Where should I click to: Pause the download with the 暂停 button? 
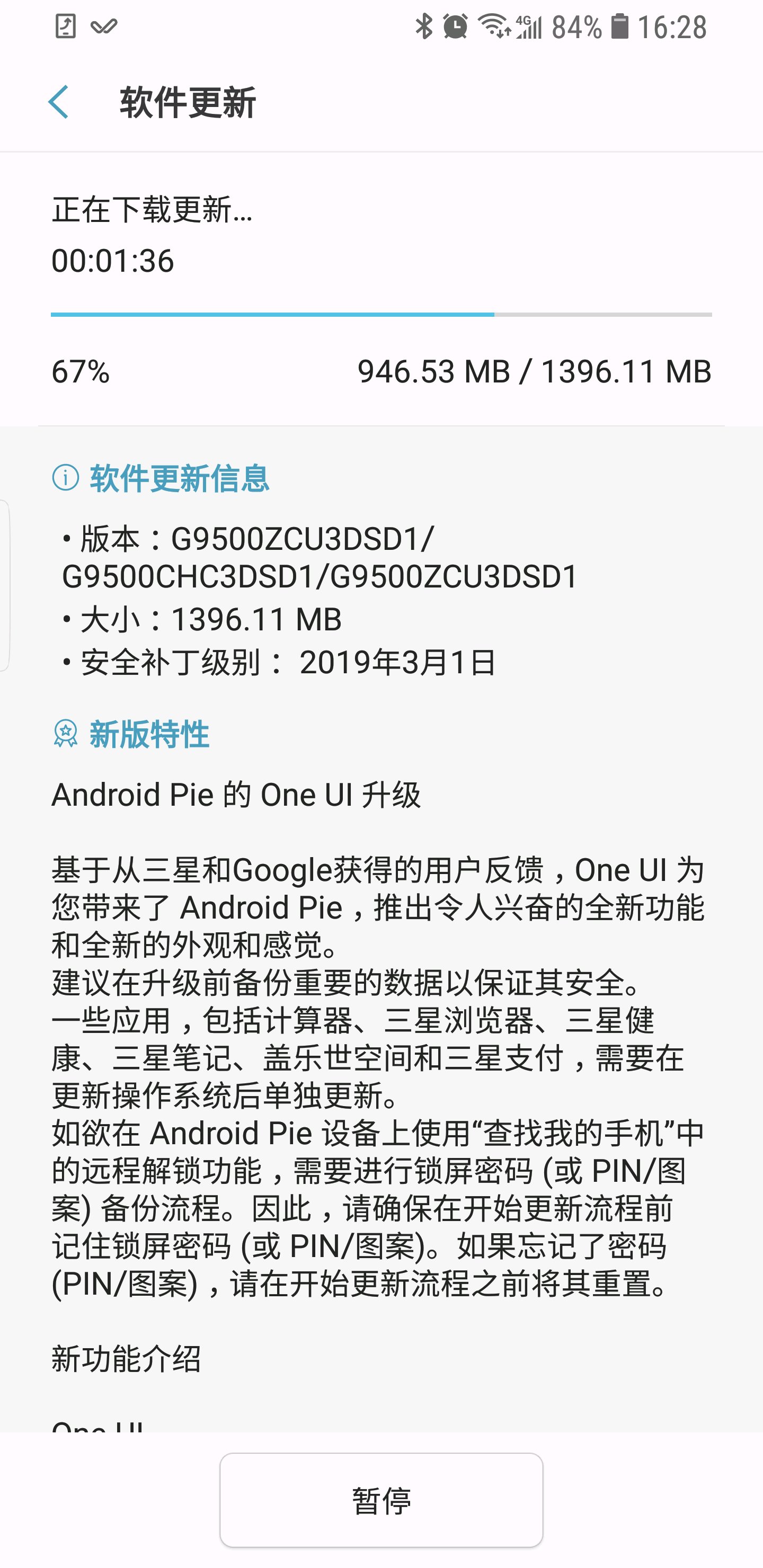(x=381, y=1500)
